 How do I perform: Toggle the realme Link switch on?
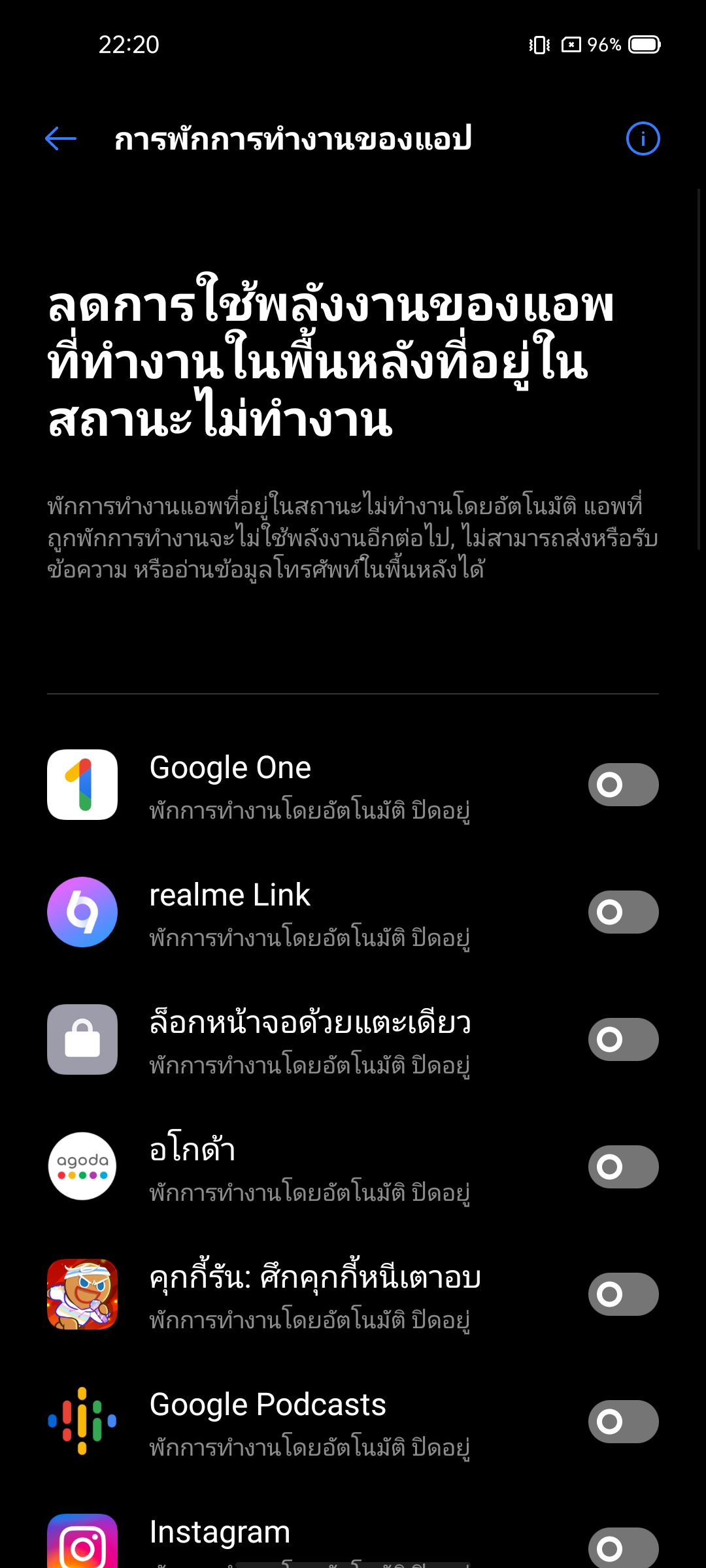point(623,912)
